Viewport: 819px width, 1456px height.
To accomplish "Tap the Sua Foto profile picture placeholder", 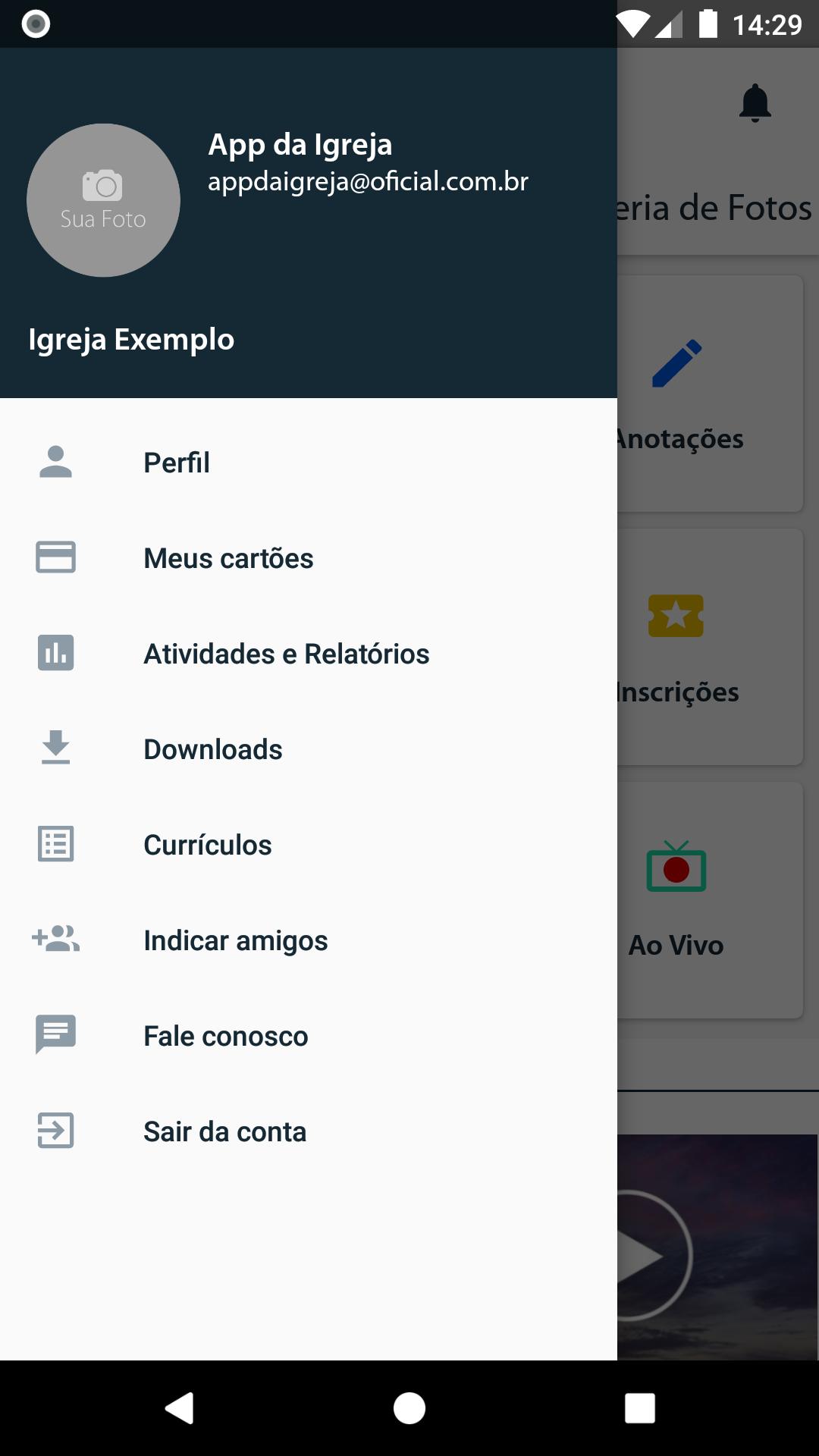I will click(103, 200).
